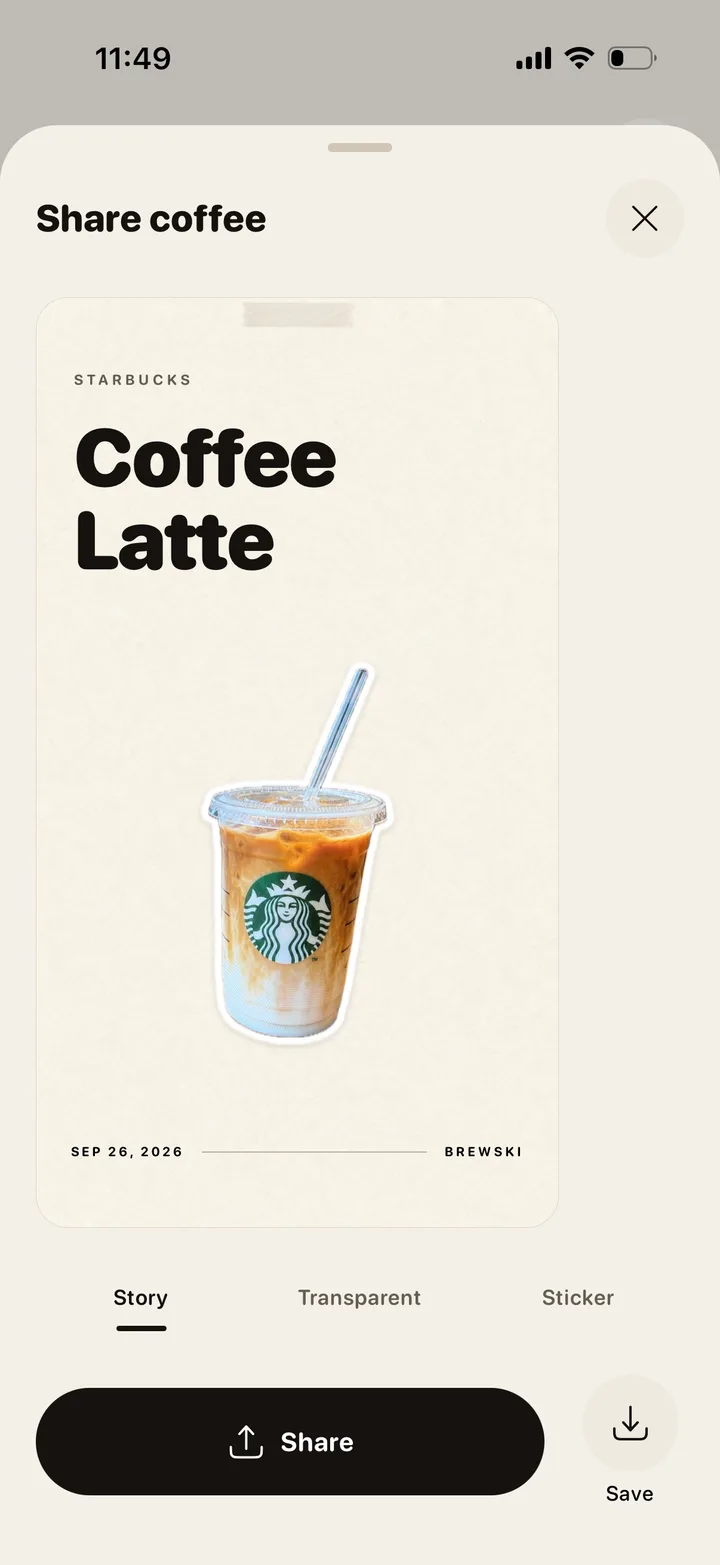The height and width of the screenshot is (1565, 720).
Task: Switch to the Transparent tab
Action: coord(359,1298)
